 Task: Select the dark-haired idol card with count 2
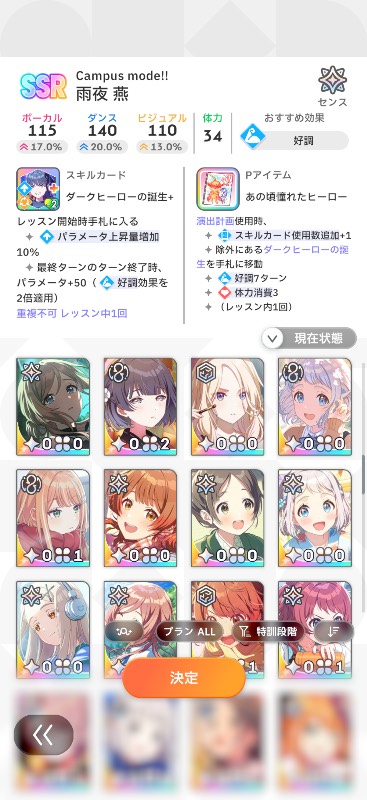point(140,406)
